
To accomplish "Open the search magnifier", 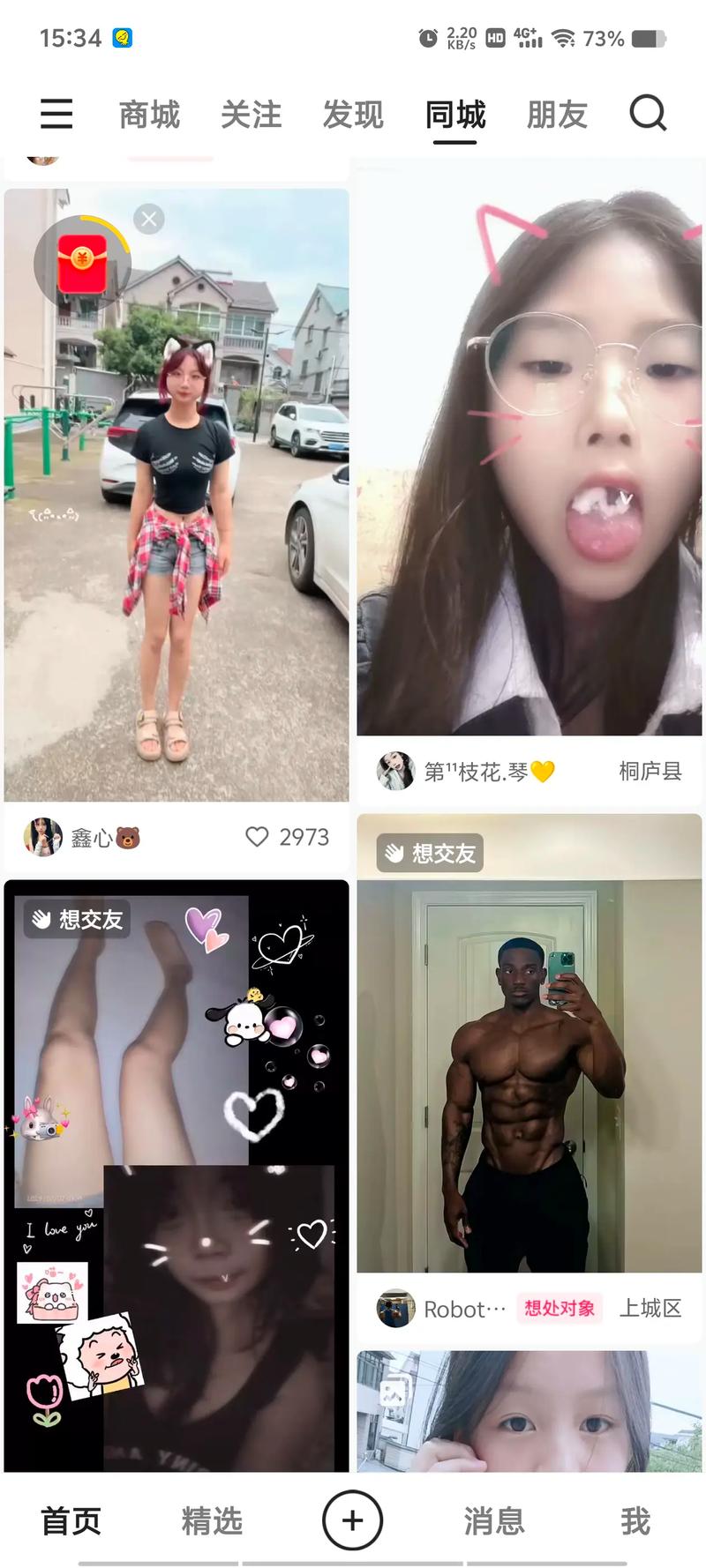I will pyautogui.click(x=648, y=114).
